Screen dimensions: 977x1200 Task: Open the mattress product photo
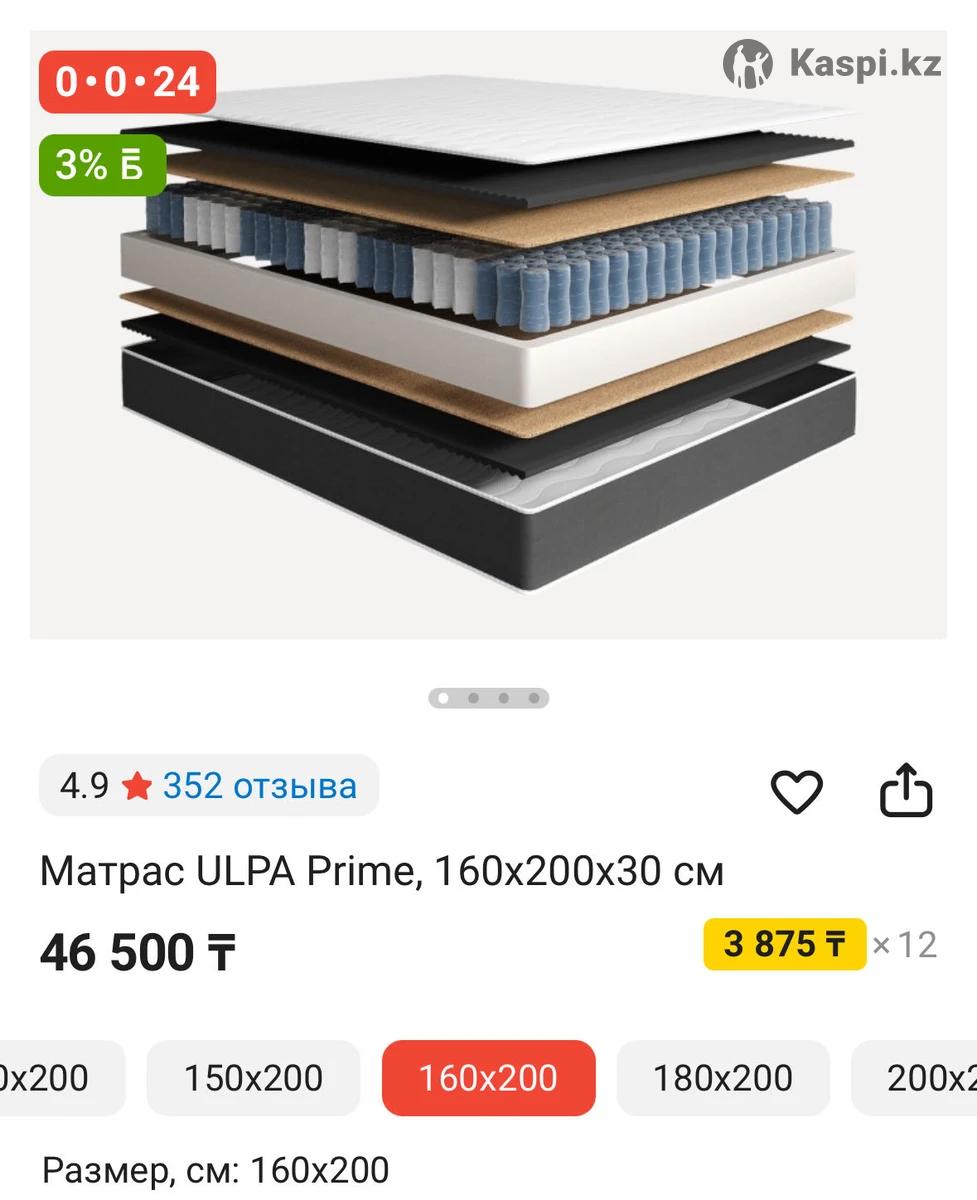[x=488, y=335]
